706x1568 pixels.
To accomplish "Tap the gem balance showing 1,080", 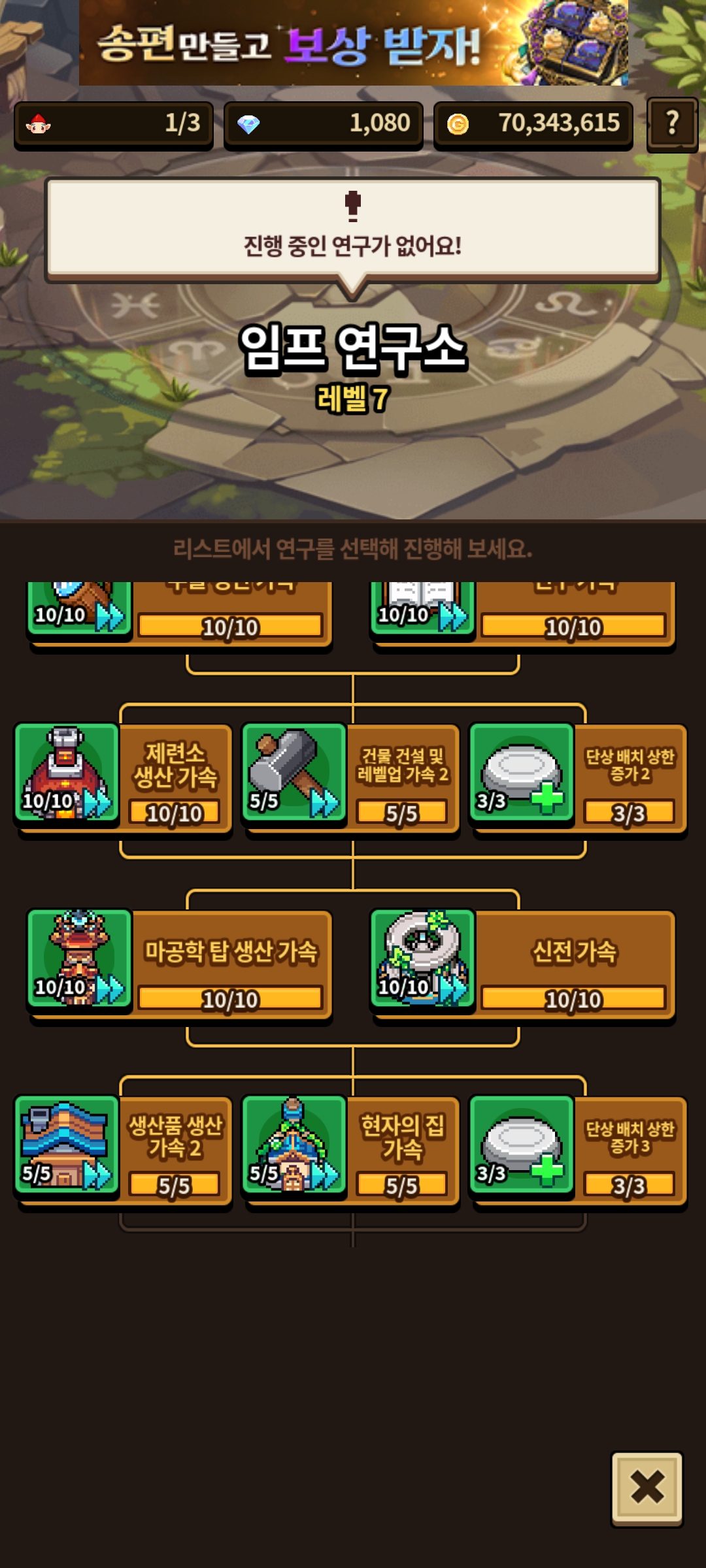I will 324,124.
